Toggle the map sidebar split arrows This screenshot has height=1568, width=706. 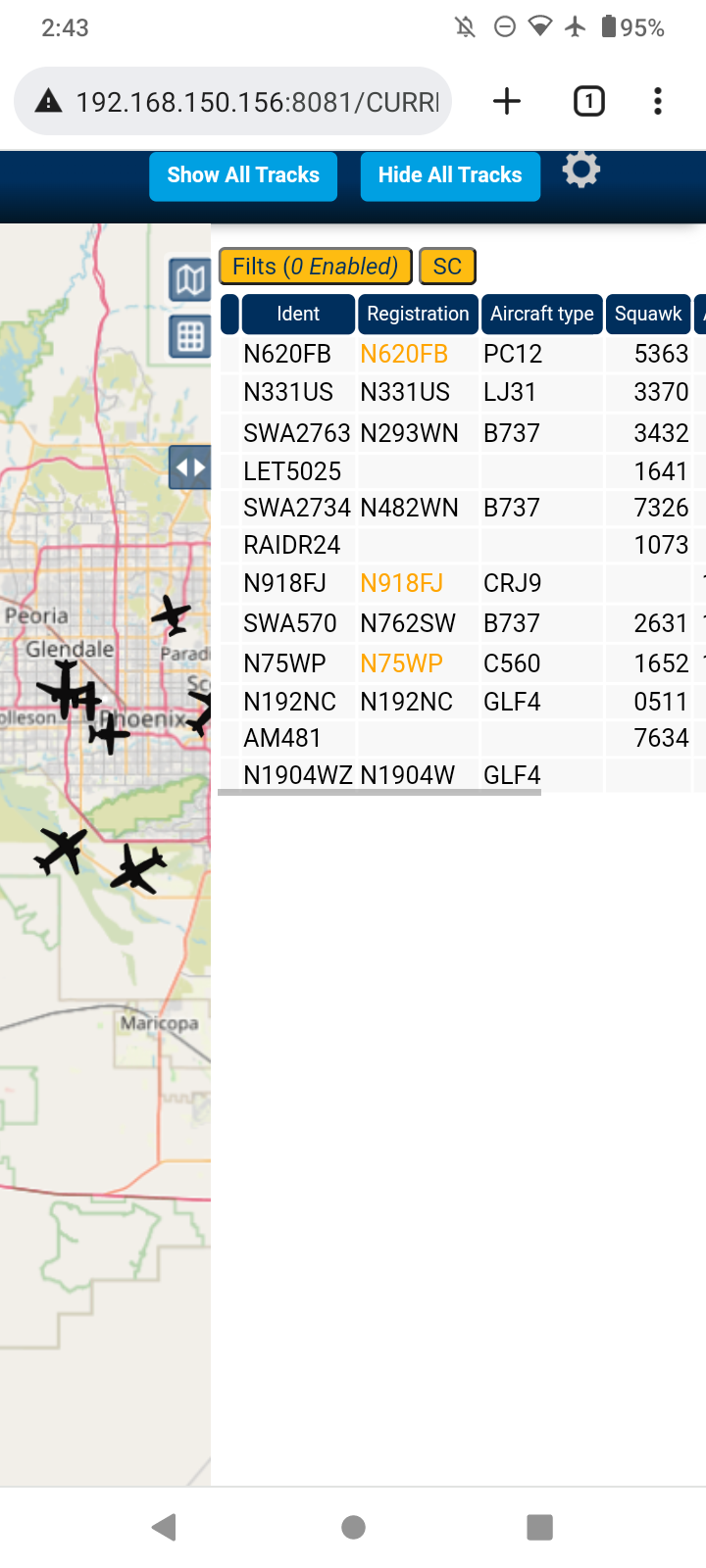[190, 467]
